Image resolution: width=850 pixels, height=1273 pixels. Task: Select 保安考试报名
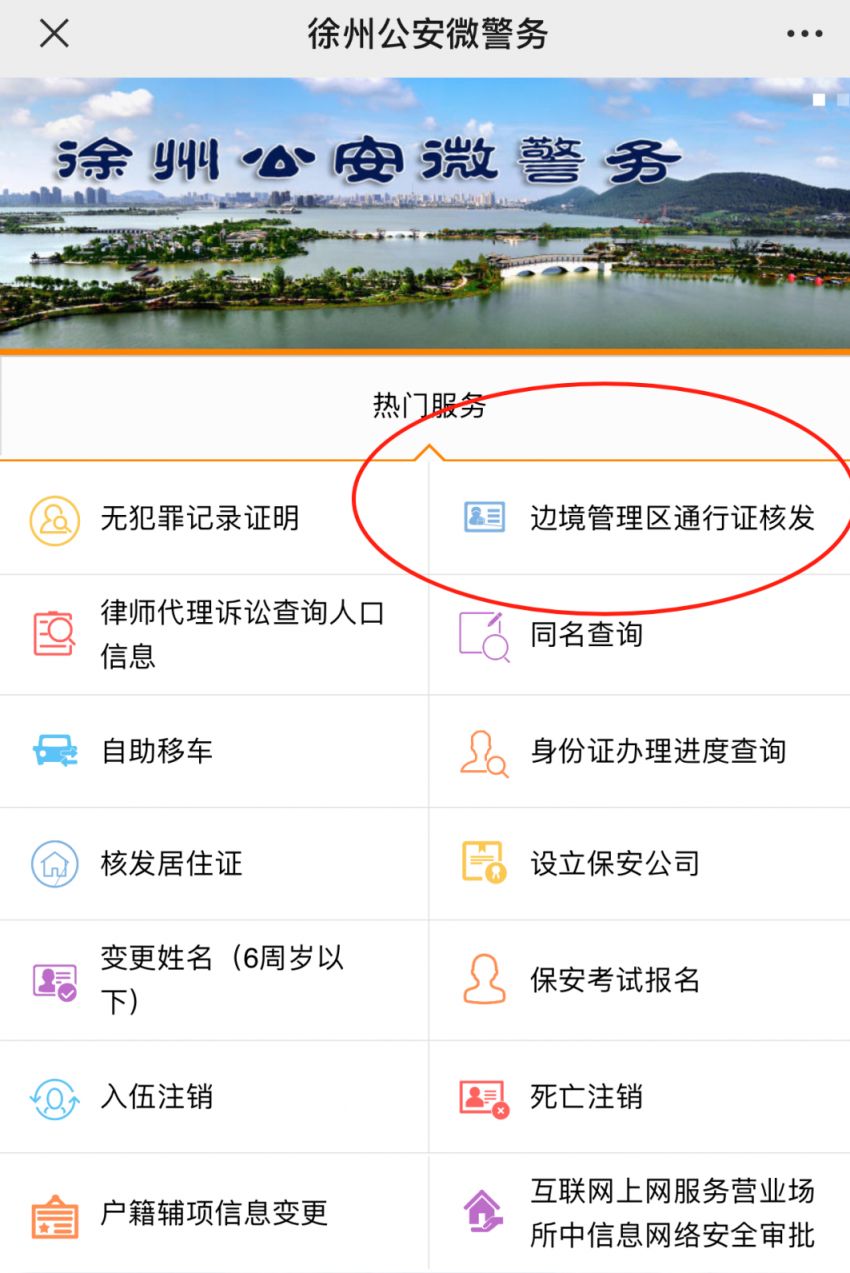614,979
